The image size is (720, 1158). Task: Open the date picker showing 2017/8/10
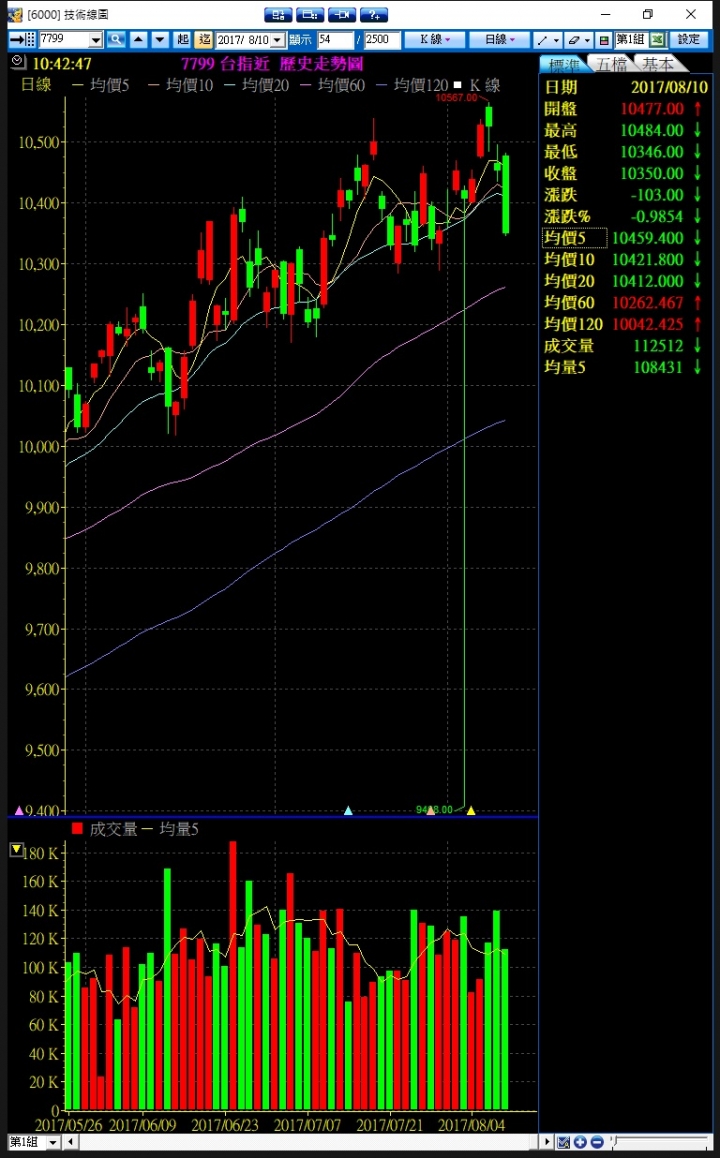(278, 40)
